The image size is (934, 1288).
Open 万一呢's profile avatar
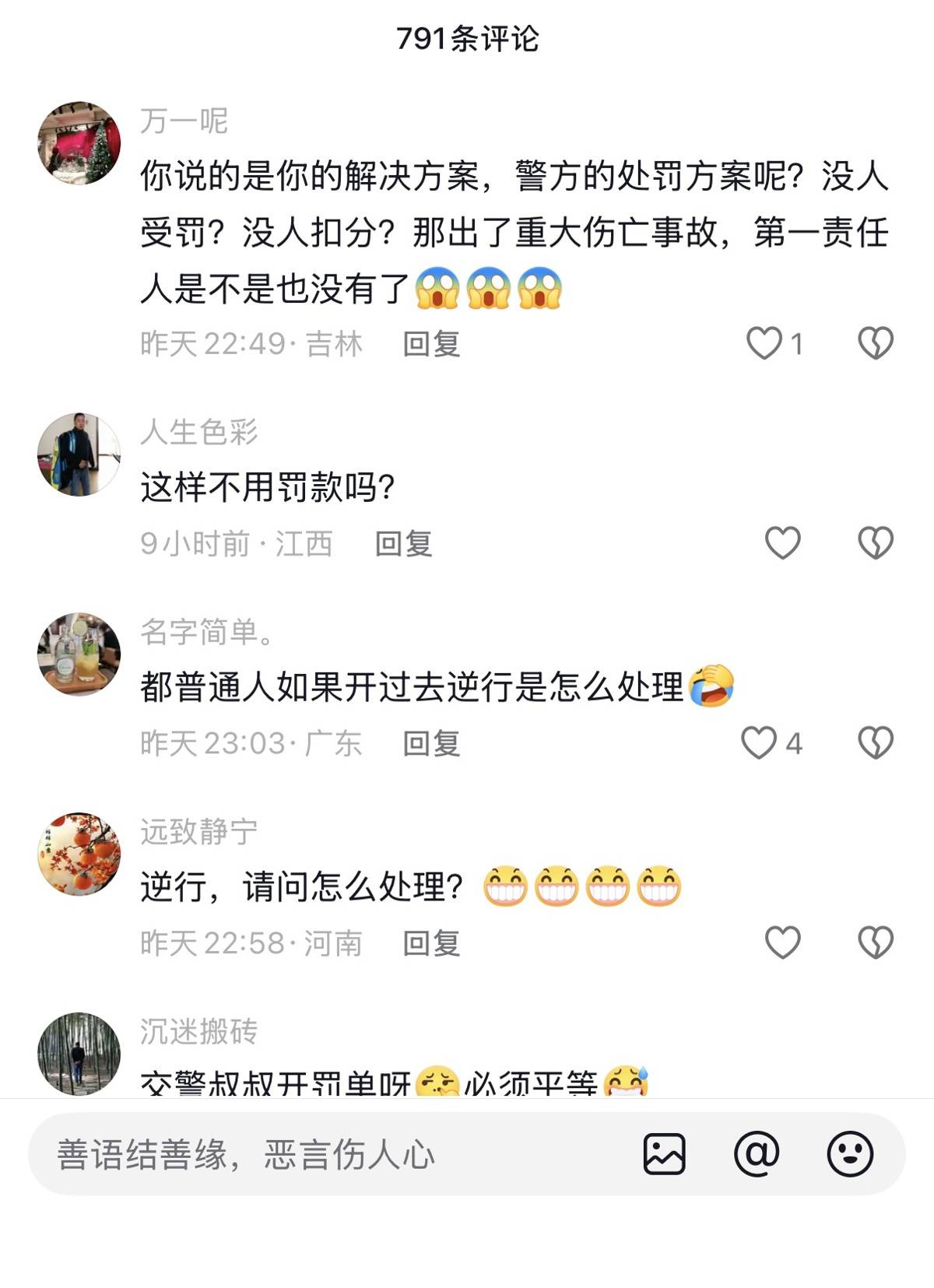click(x=79, y=143)
